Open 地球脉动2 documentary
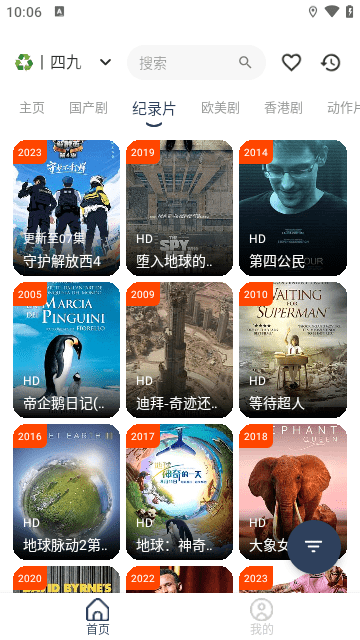Screen dimensions: 360x640 pos(67,492)
